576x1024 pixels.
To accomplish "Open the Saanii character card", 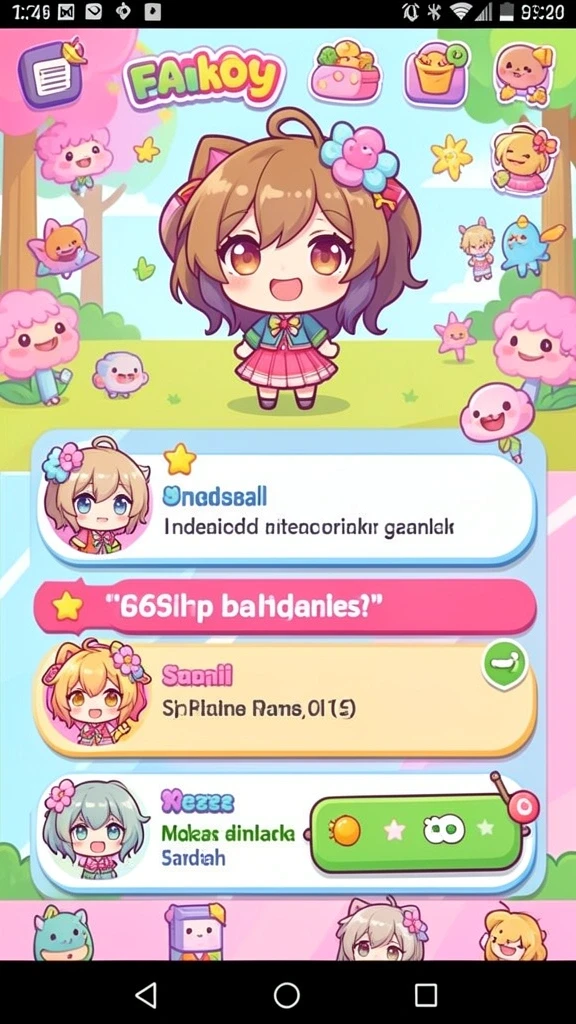I will click(x=285, y=697).
